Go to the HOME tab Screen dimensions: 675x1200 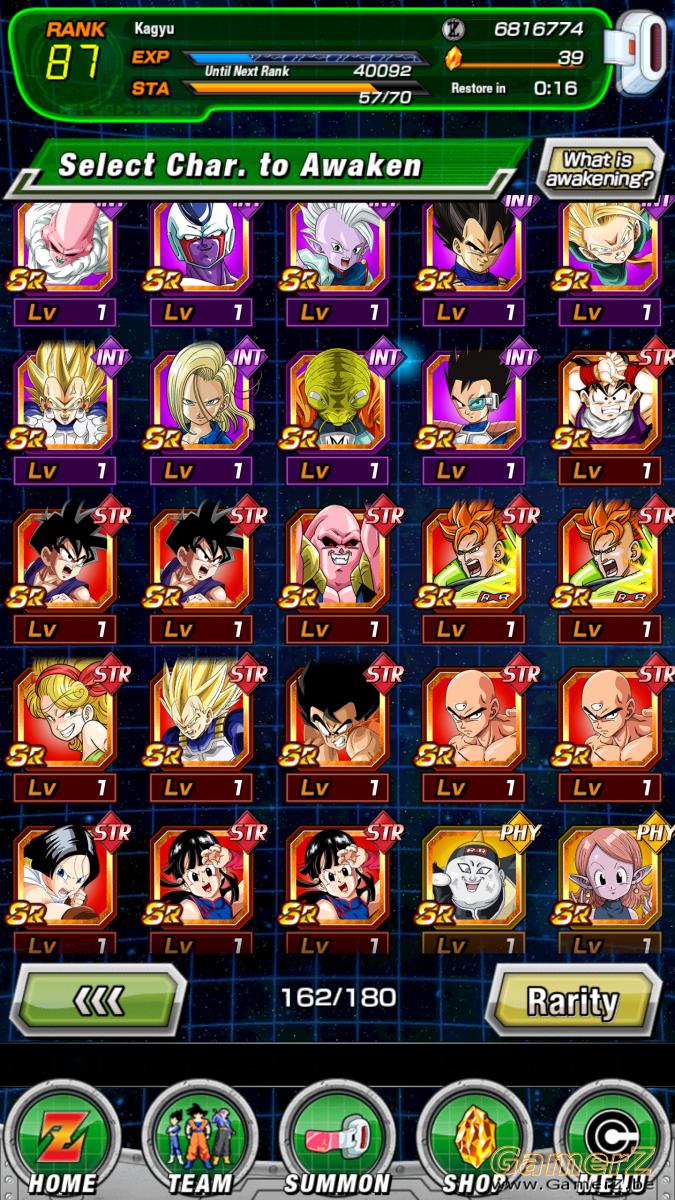pyautogui.click(x=63, y=1141)
